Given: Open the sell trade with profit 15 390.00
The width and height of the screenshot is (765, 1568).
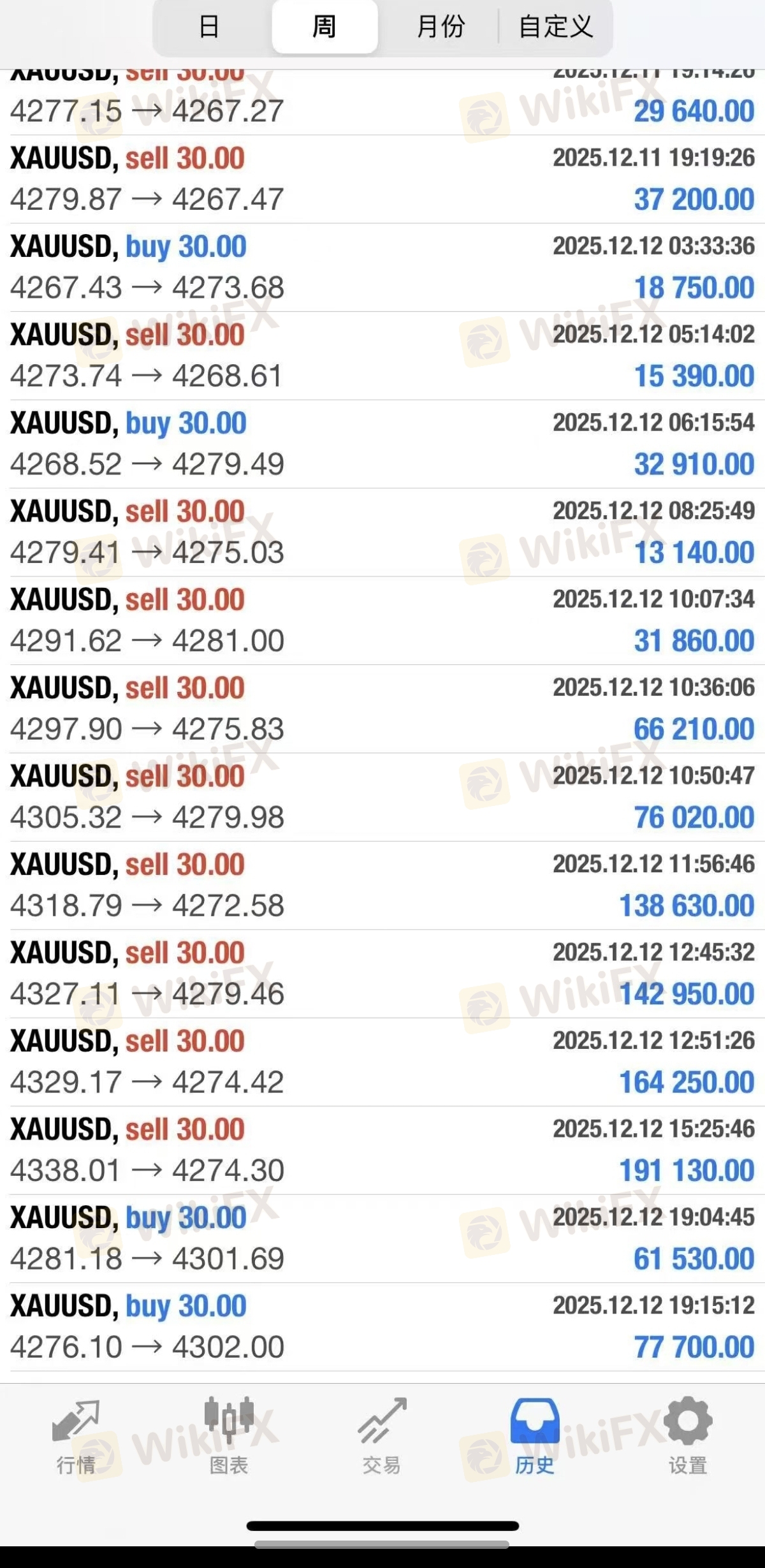Looking at the screenshot, I should coord(382,356).
